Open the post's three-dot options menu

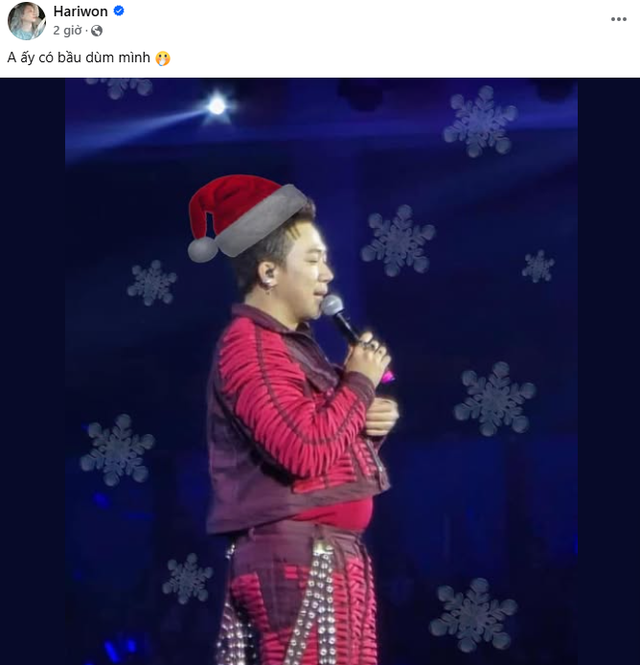point(619,19)
